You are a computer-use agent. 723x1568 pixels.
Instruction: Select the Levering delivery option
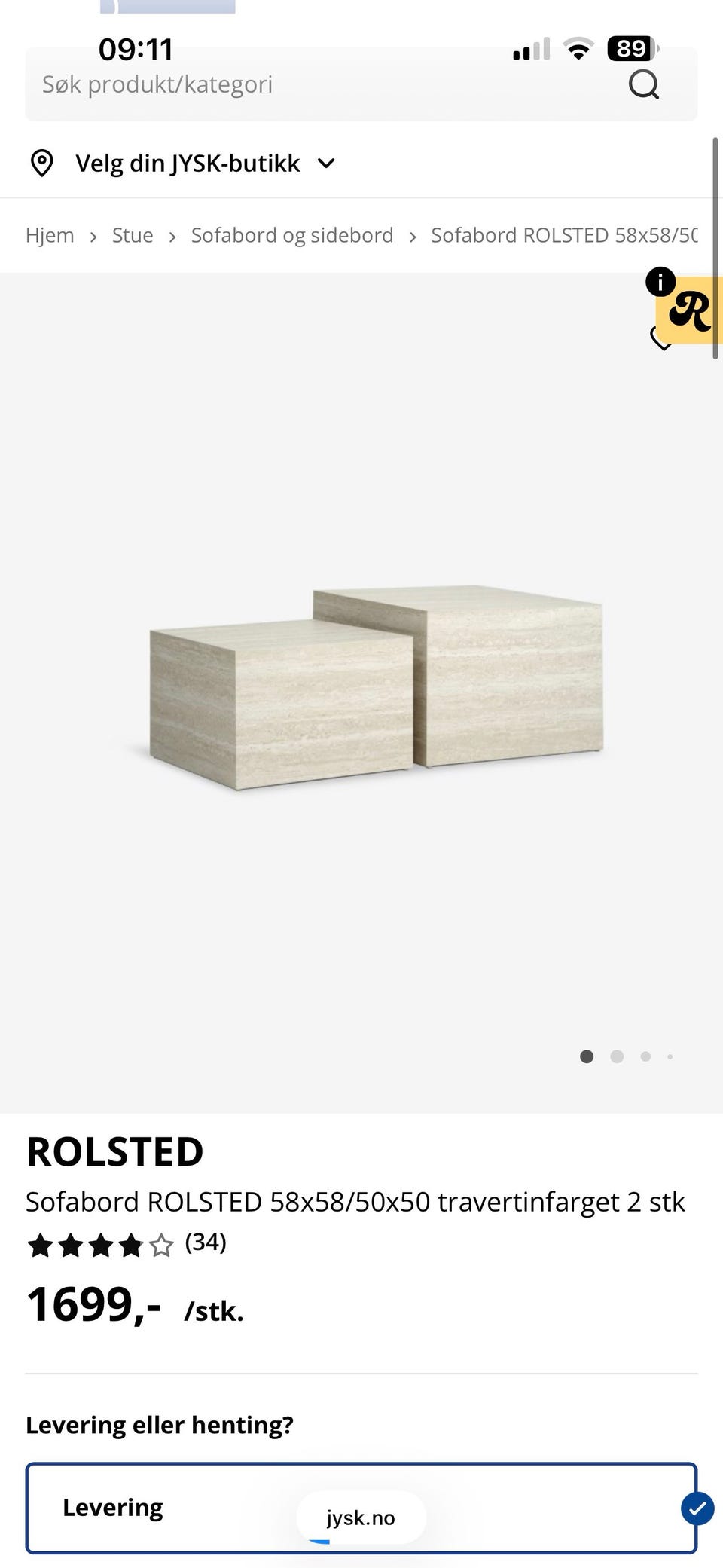click(361, 1508)
